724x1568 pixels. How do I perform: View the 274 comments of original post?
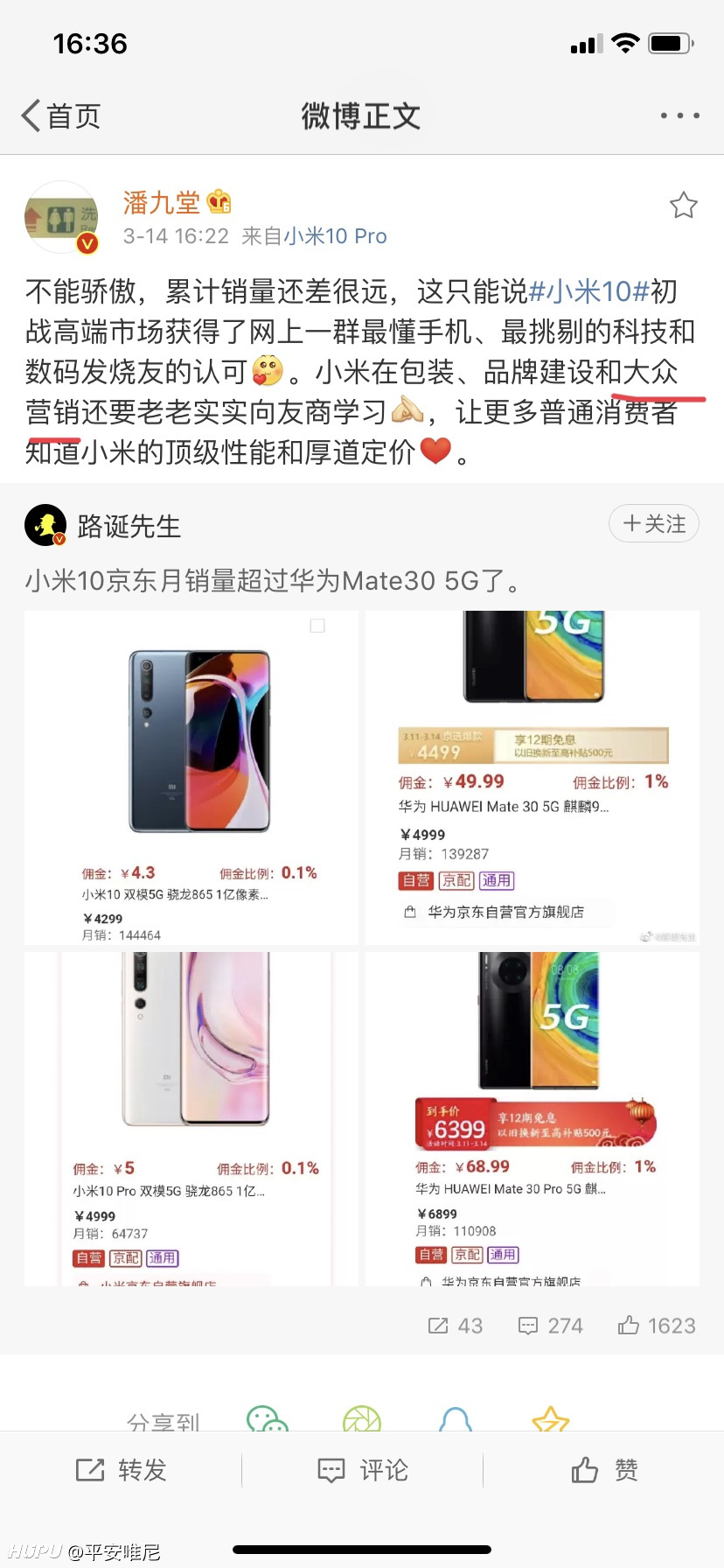tap(550, 1326)
